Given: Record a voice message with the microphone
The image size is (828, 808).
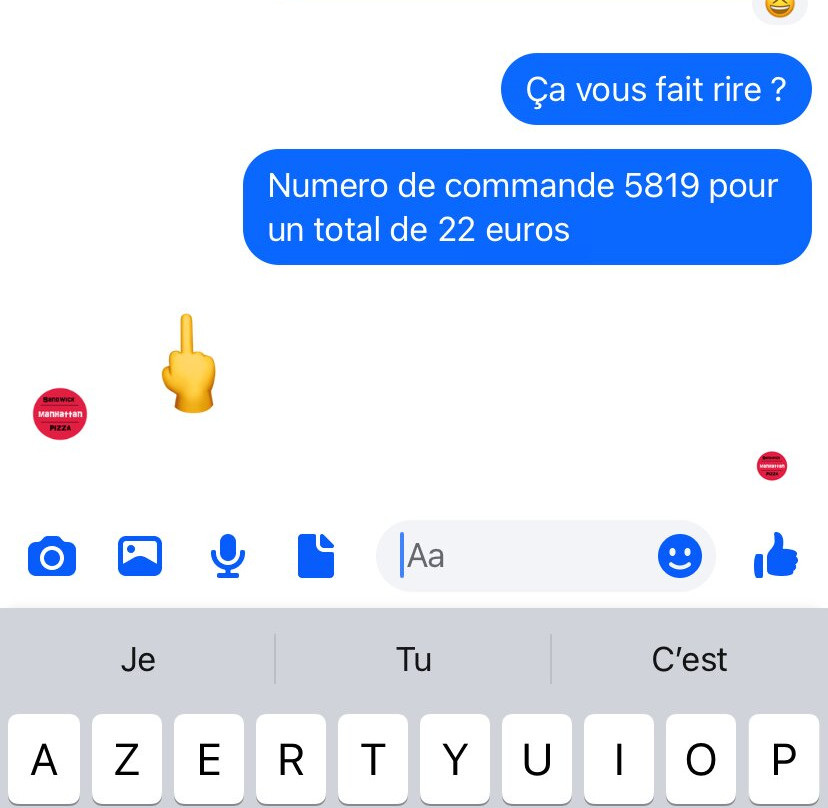Looking at the screenshot, I should [228, 556].
